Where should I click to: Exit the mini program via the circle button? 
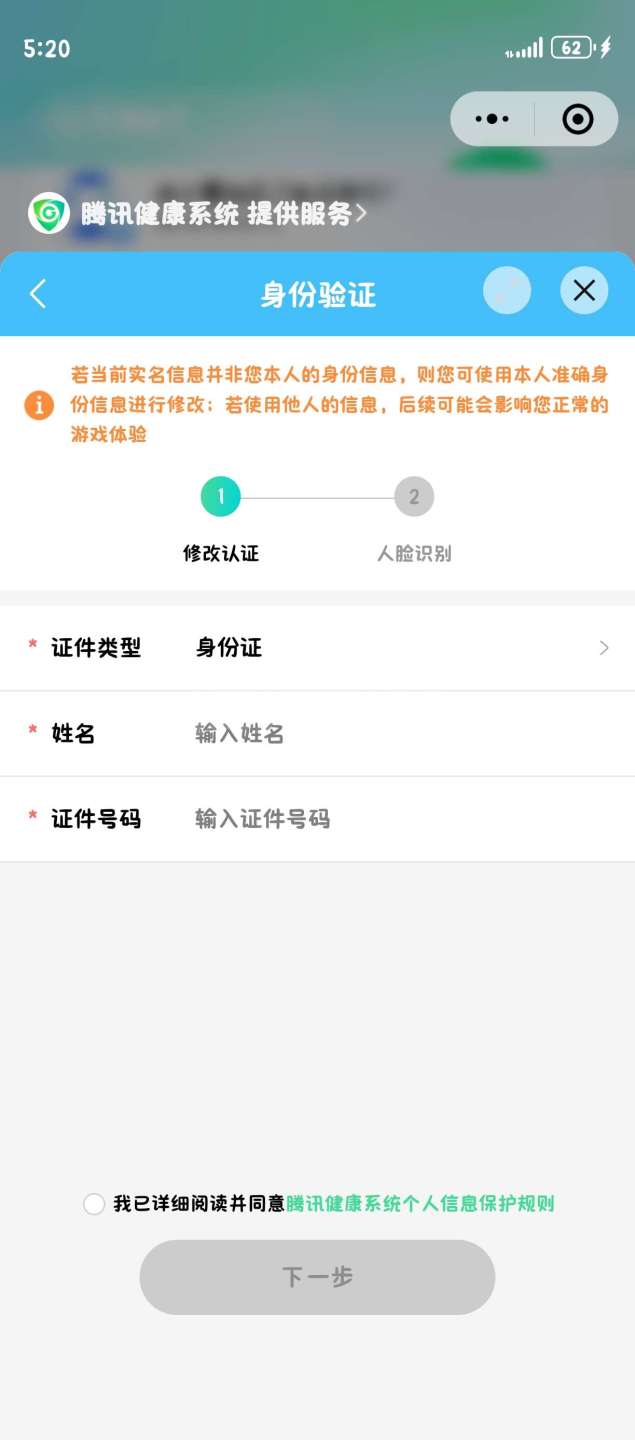578,119
